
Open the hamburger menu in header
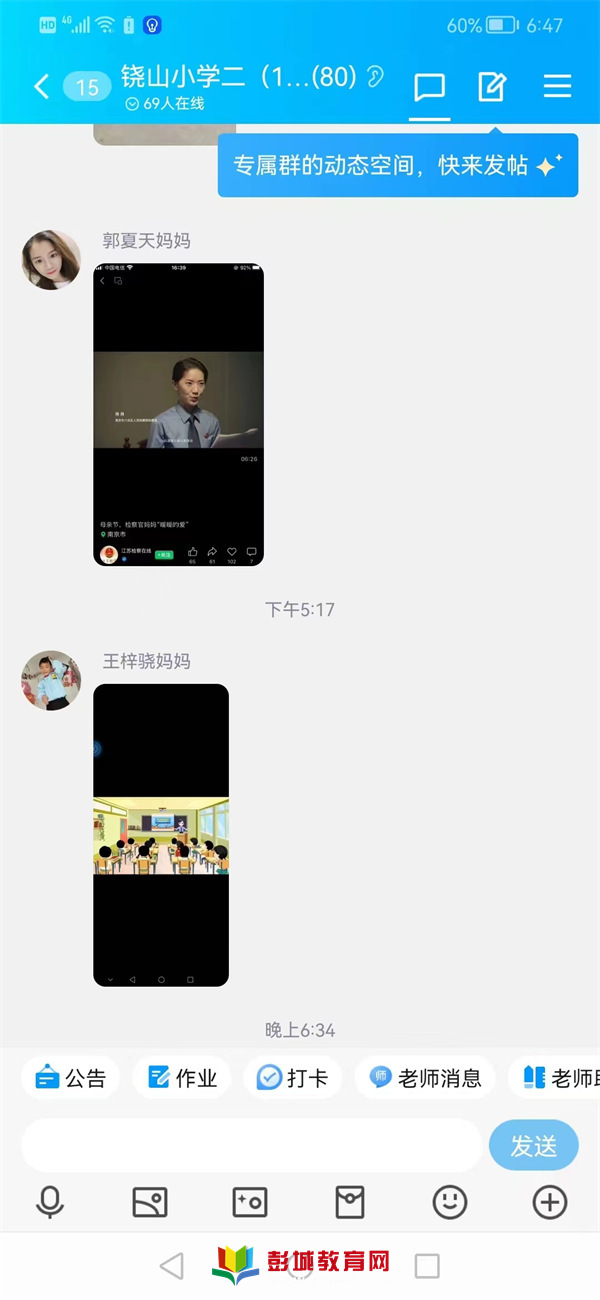click(x=557, y=87)
